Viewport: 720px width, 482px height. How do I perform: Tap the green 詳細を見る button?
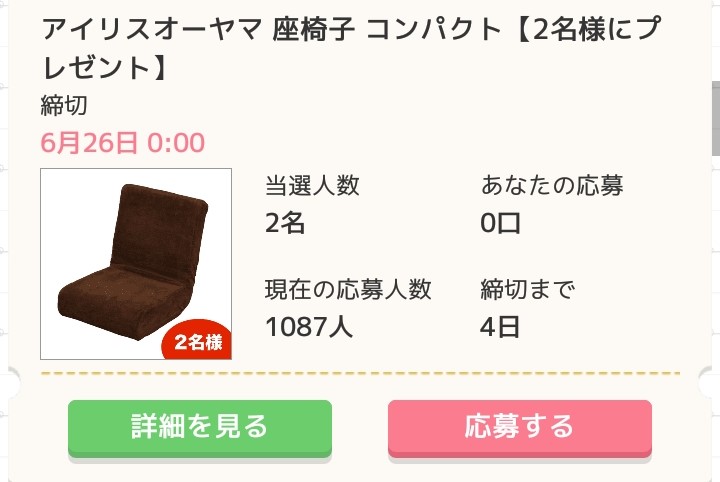pyautogui.click(x=199, y=428)
